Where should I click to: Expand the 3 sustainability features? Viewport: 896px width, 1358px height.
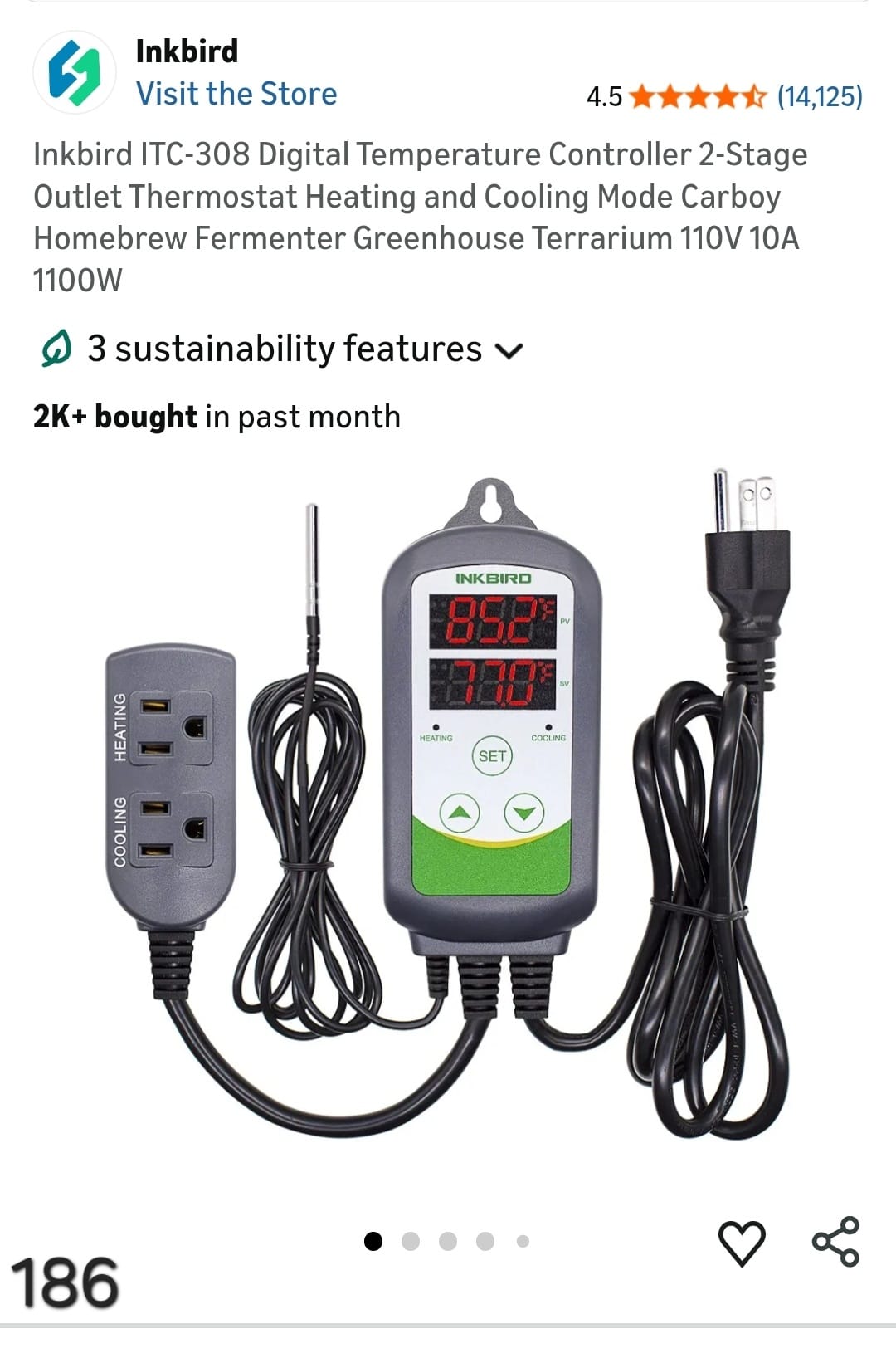coord(282,349)
